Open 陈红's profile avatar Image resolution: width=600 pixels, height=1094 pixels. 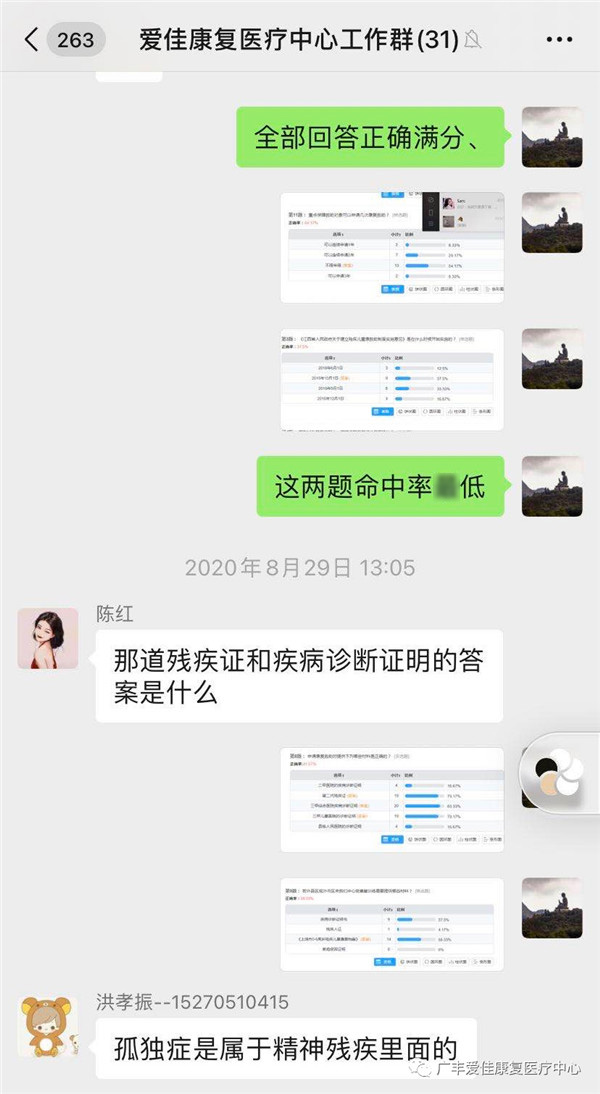tap(47, 638)
